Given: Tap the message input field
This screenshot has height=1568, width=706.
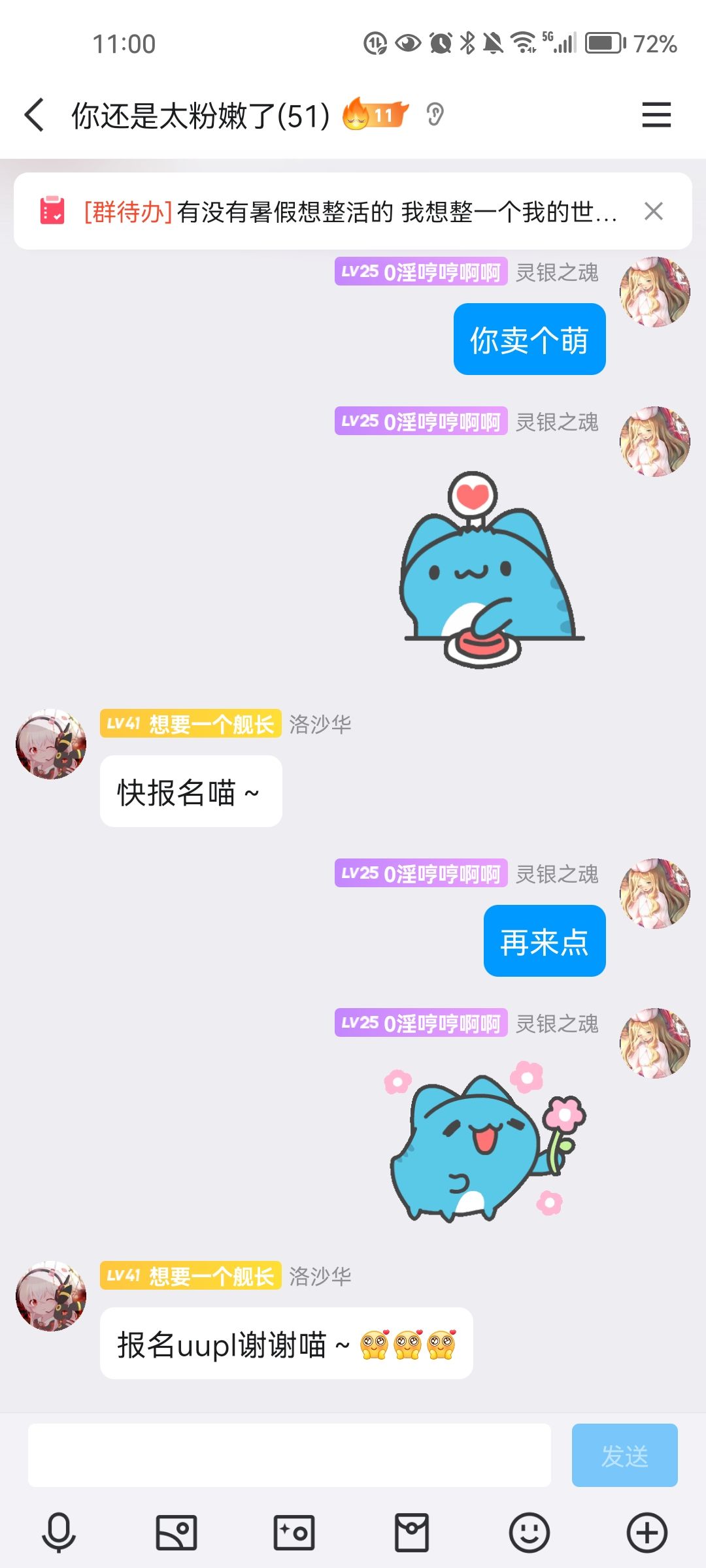Looking at the screenshot, I should click(x=289, y=1456).
